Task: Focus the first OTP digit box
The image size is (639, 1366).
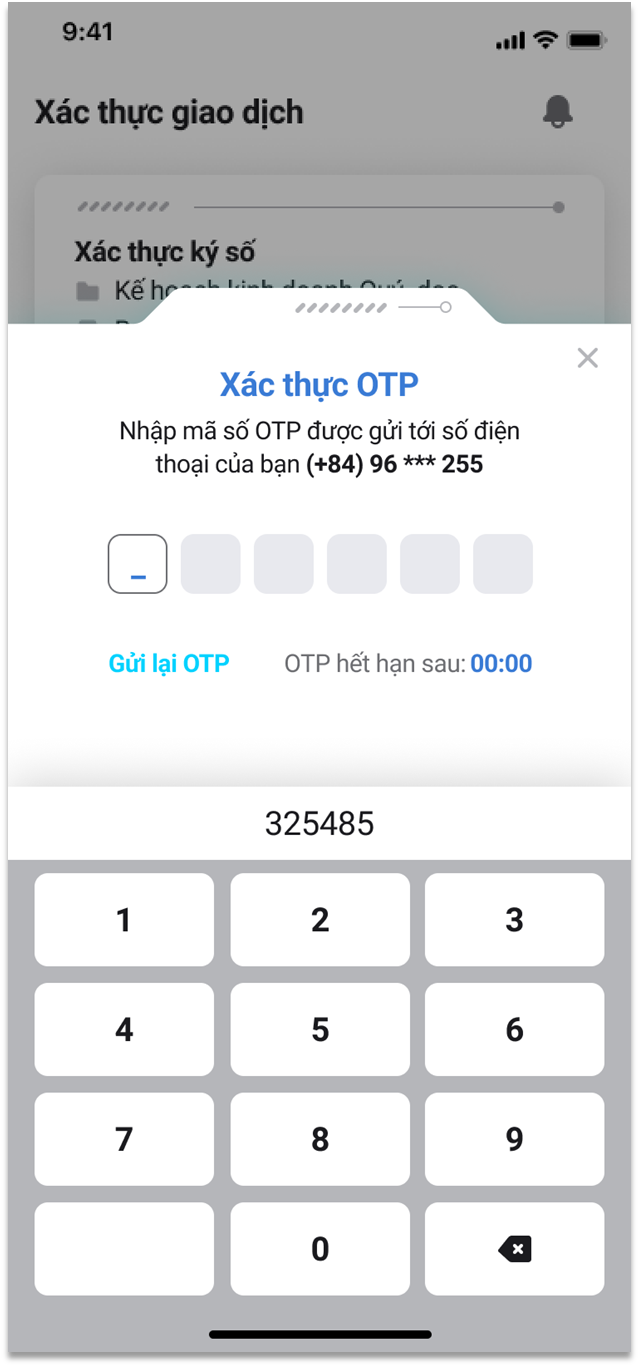Action: [138, 564]
